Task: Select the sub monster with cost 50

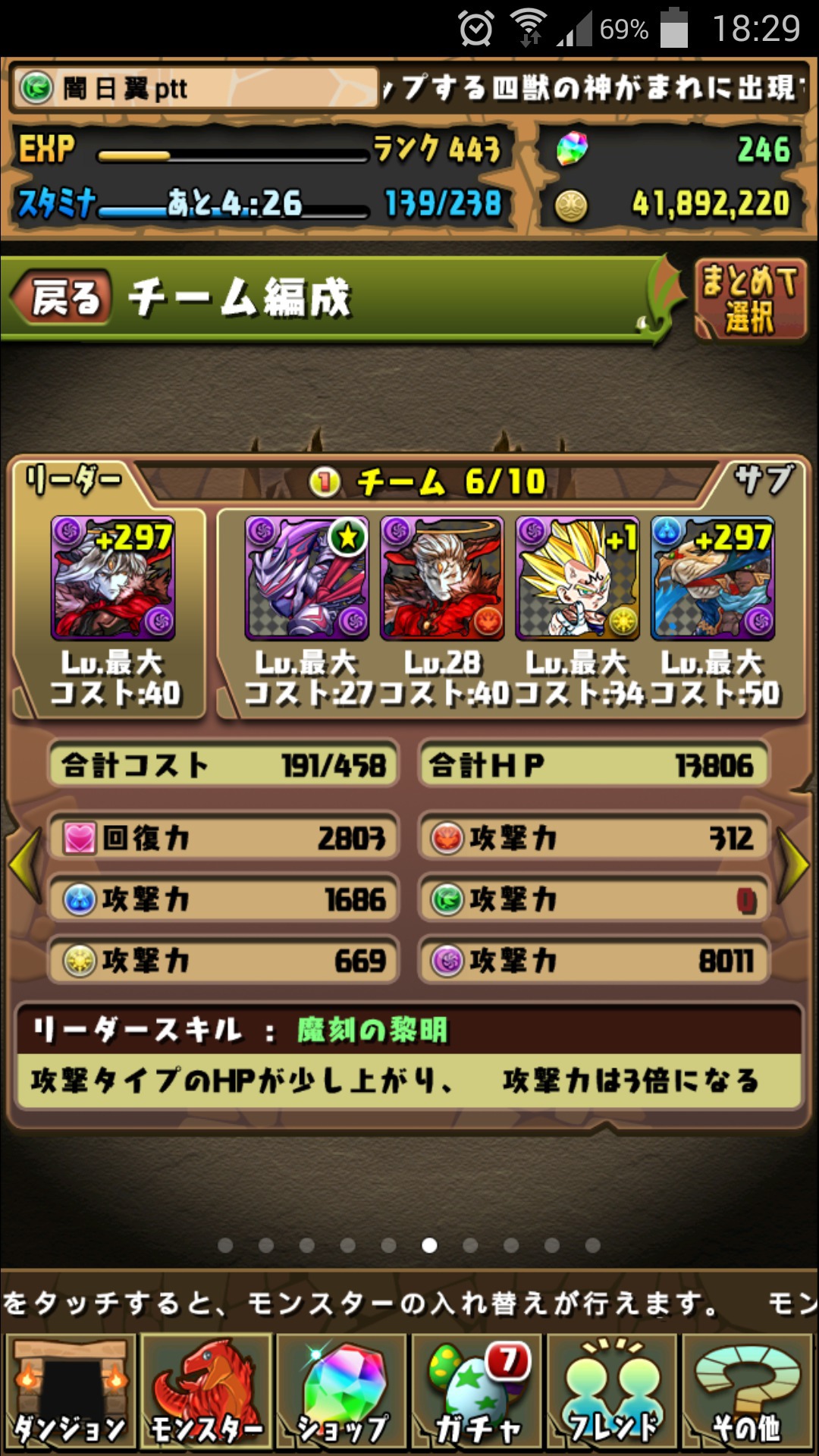Action: [x=713, y=579]
